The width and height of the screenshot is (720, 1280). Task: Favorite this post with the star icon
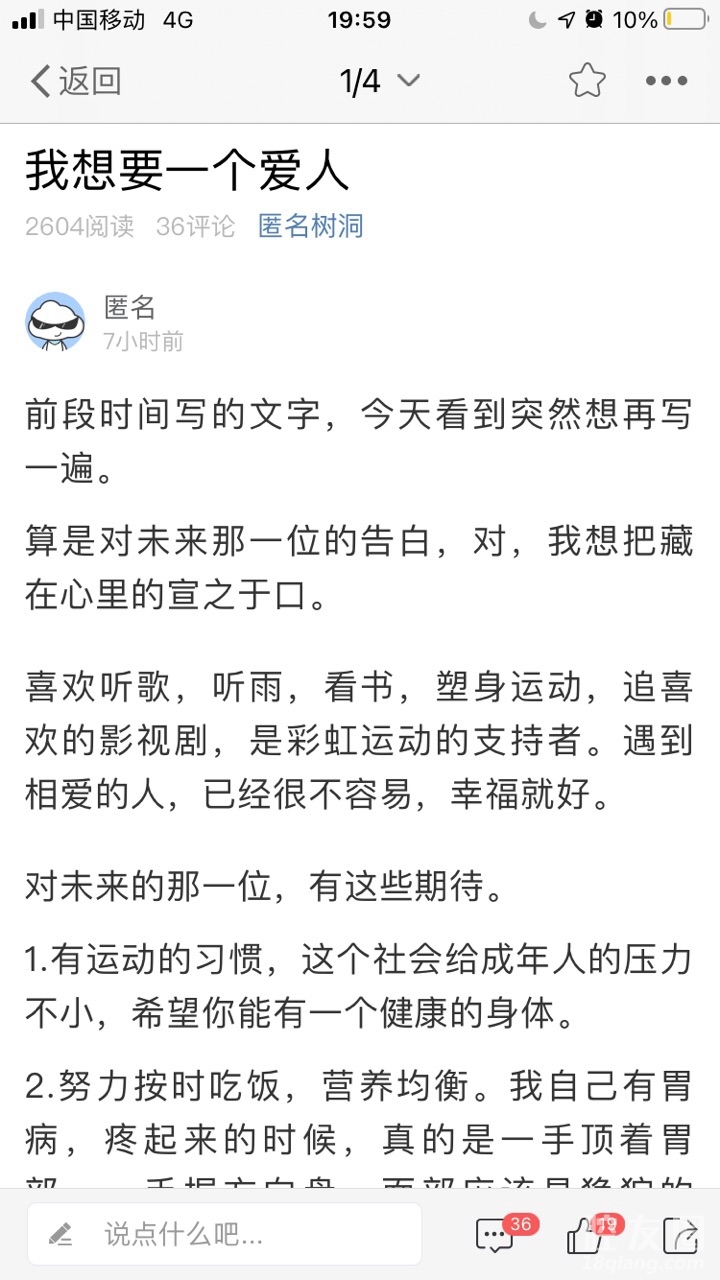[x=587, y=81]
